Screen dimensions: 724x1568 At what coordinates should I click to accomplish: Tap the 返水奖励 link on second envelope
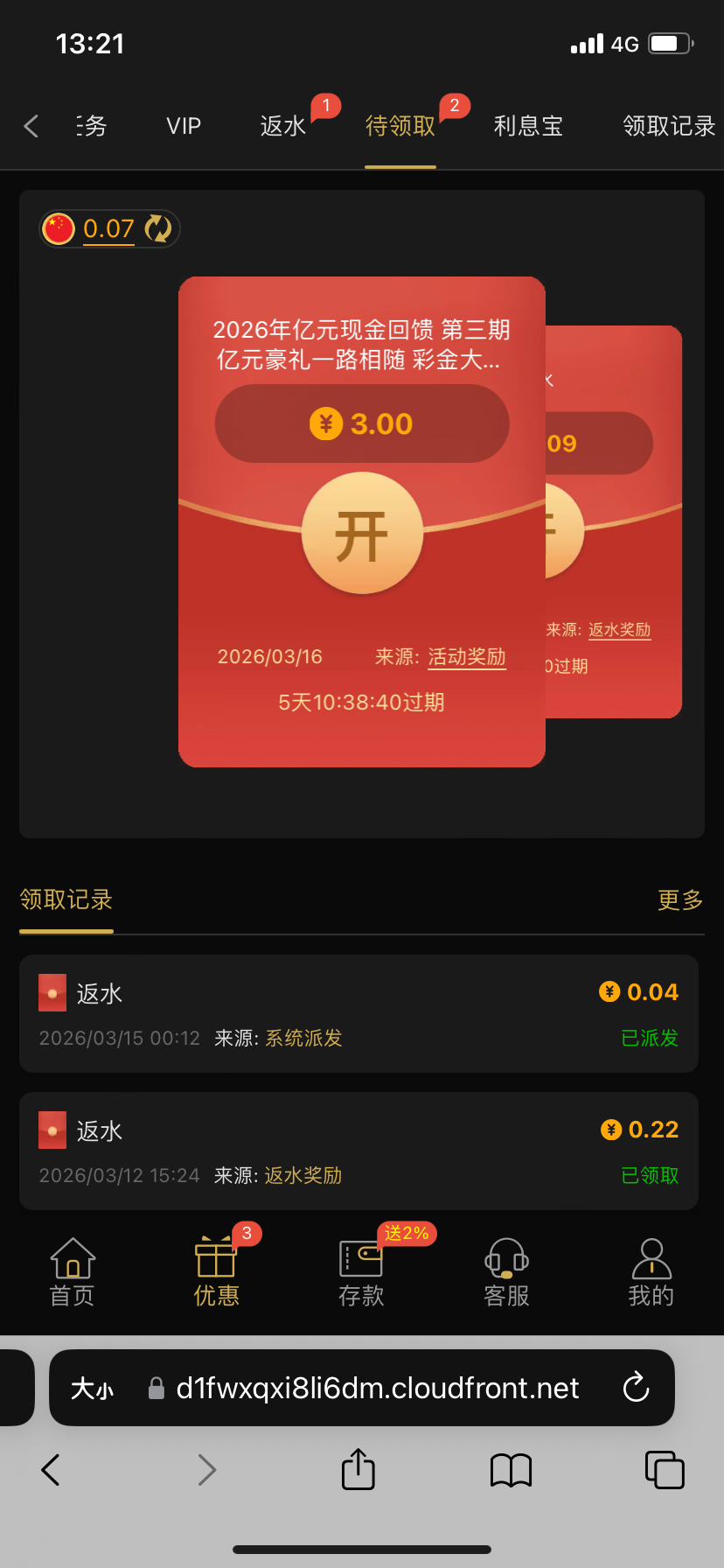click(619, 630)
